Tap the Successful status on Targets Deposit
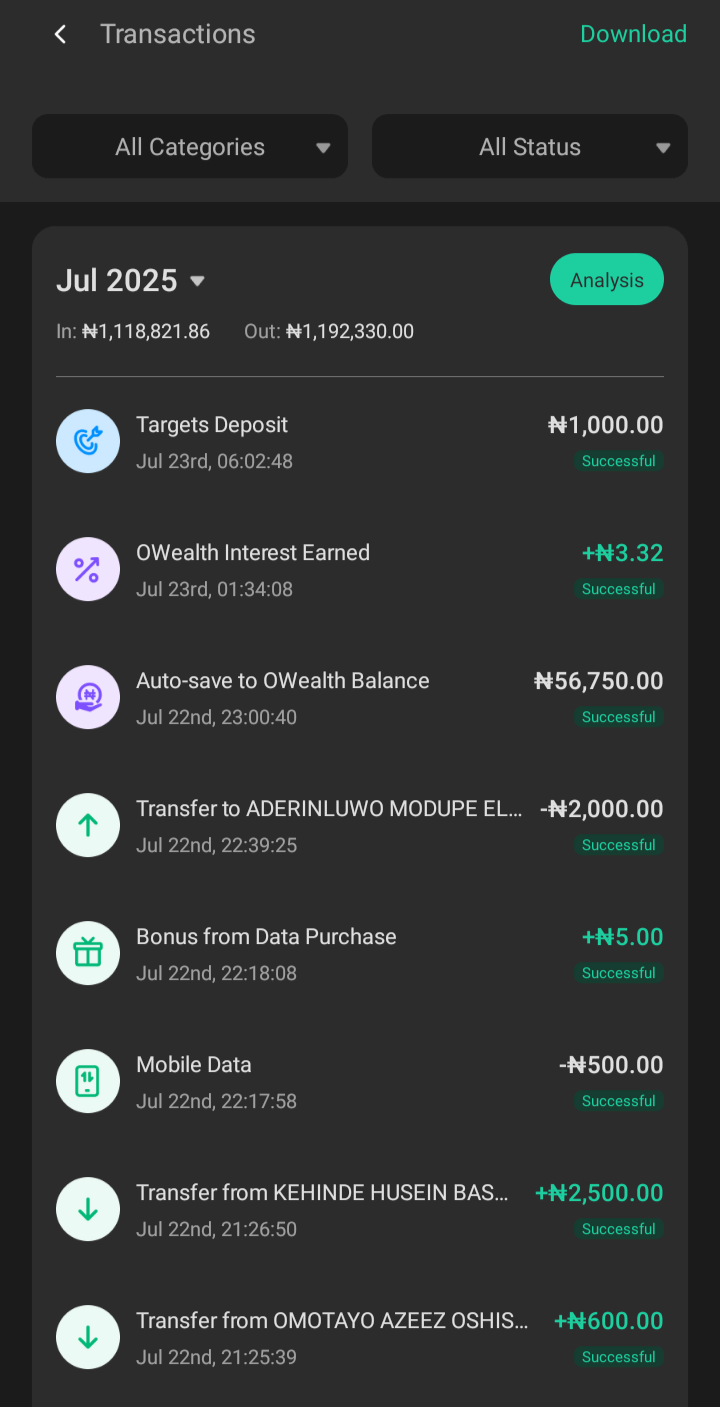This screenshot has width=720, height=1407. tap(618, 460)
